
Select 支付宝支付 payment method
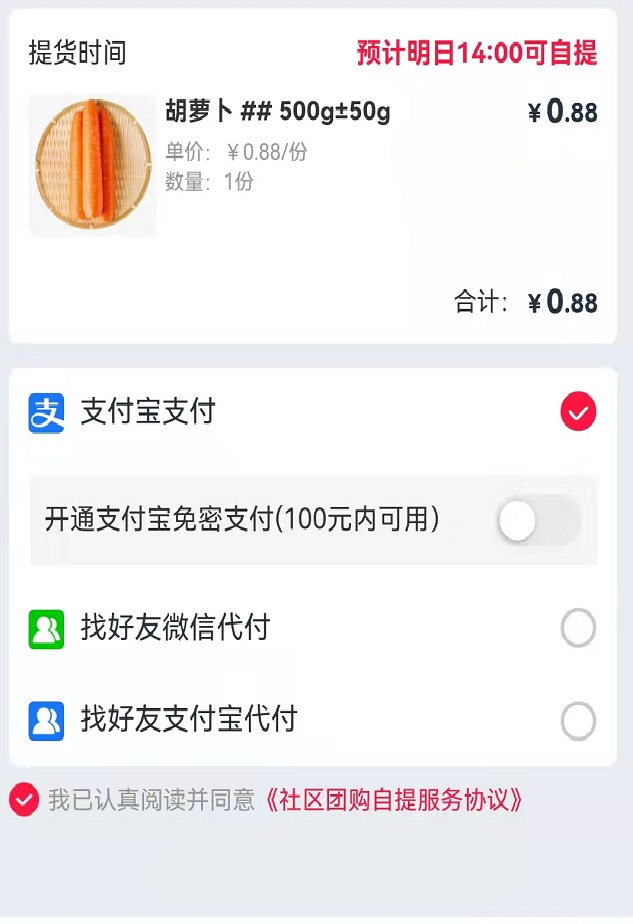click(x=578, y=412)
